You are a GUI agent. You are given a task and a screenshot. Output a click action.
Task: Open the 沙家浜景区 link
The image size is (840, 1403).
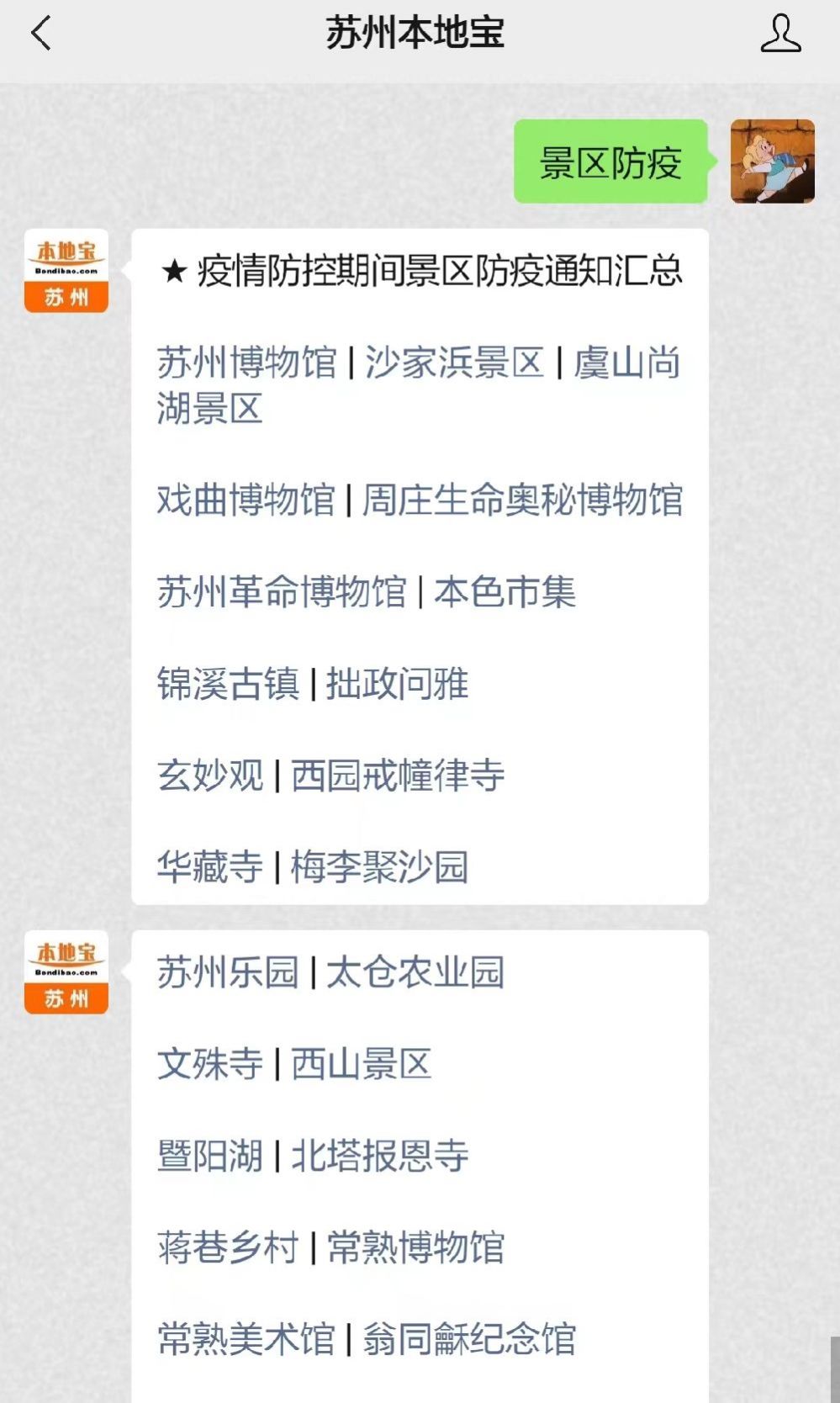tap(454, 363)
